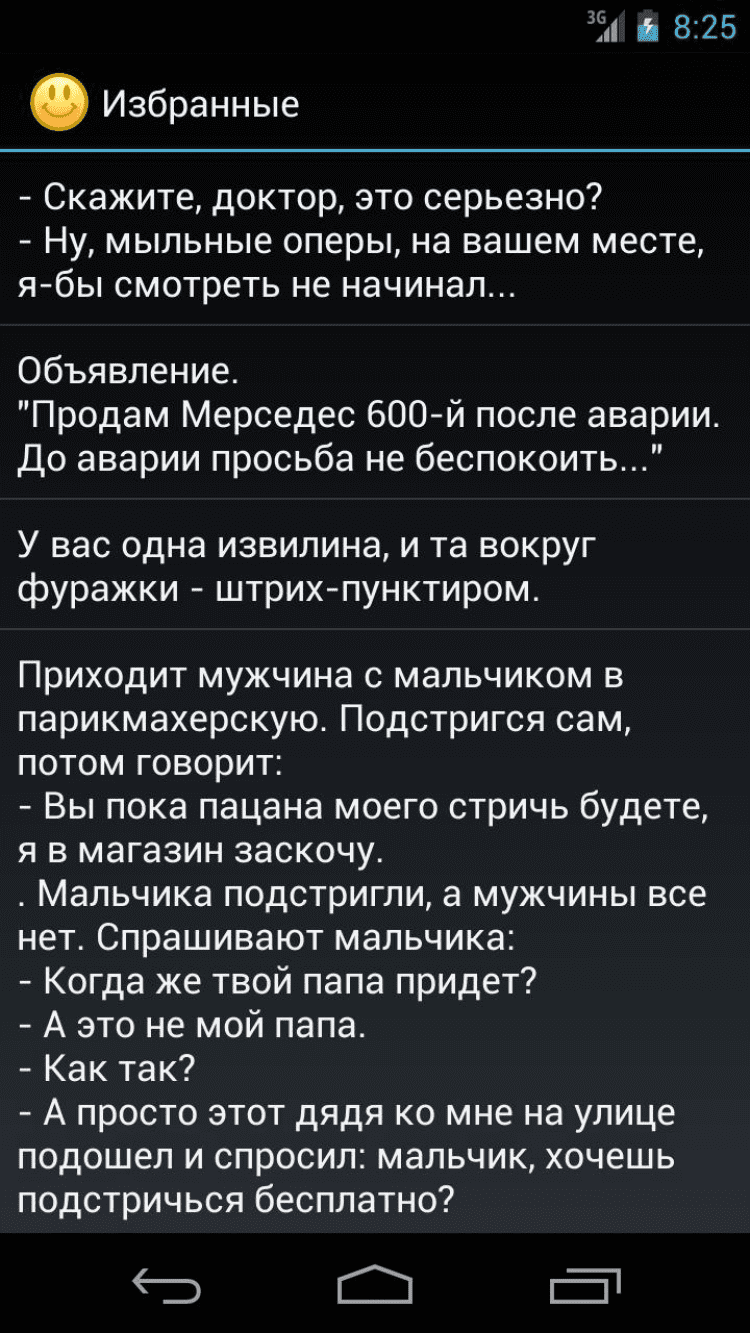750x1333 pixels.
Task: Go back using the system back button
Action: tap(166, 1284)
